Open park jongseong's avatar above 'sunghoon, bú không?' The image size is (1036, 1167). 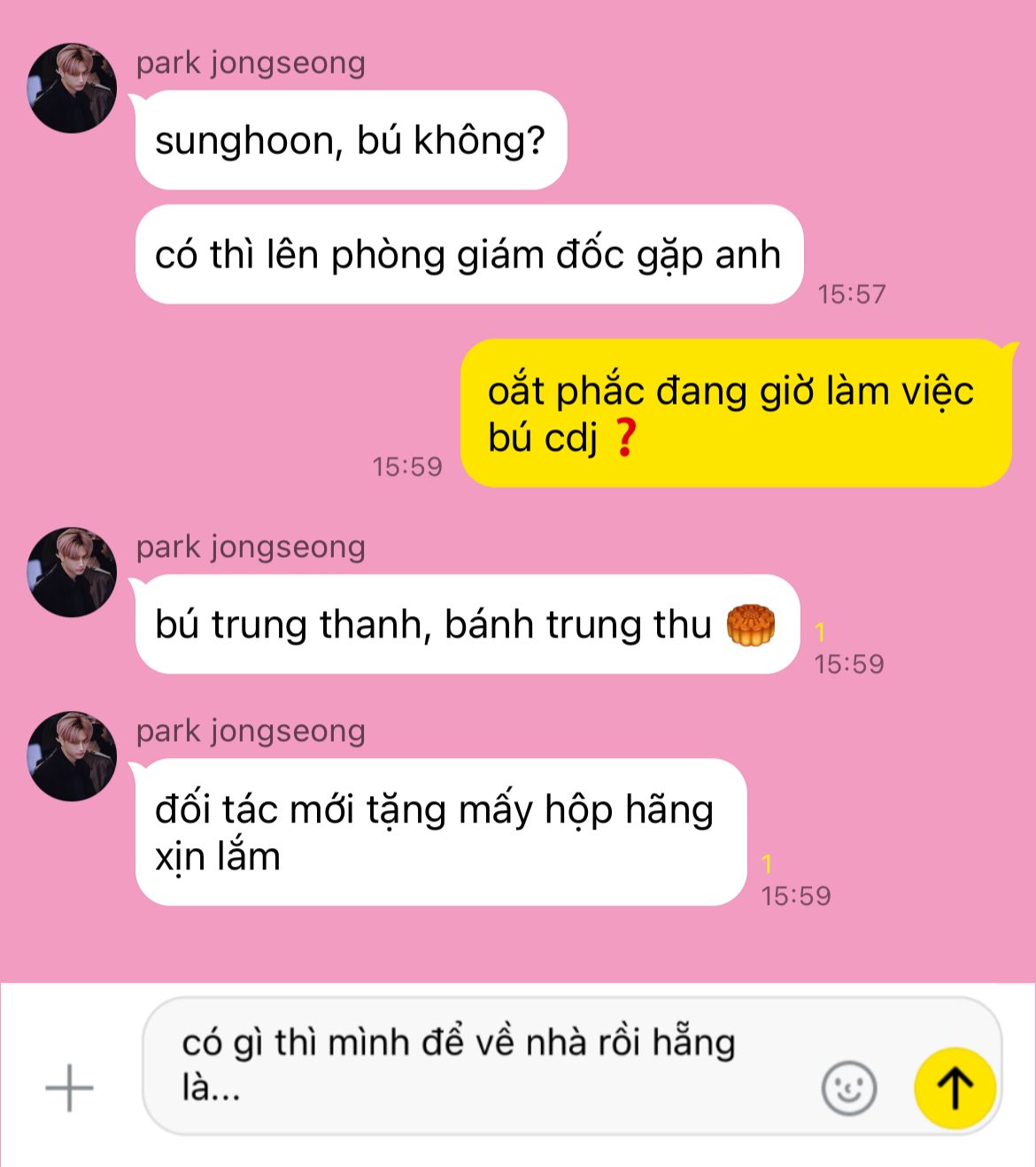[x=73, y=89]
